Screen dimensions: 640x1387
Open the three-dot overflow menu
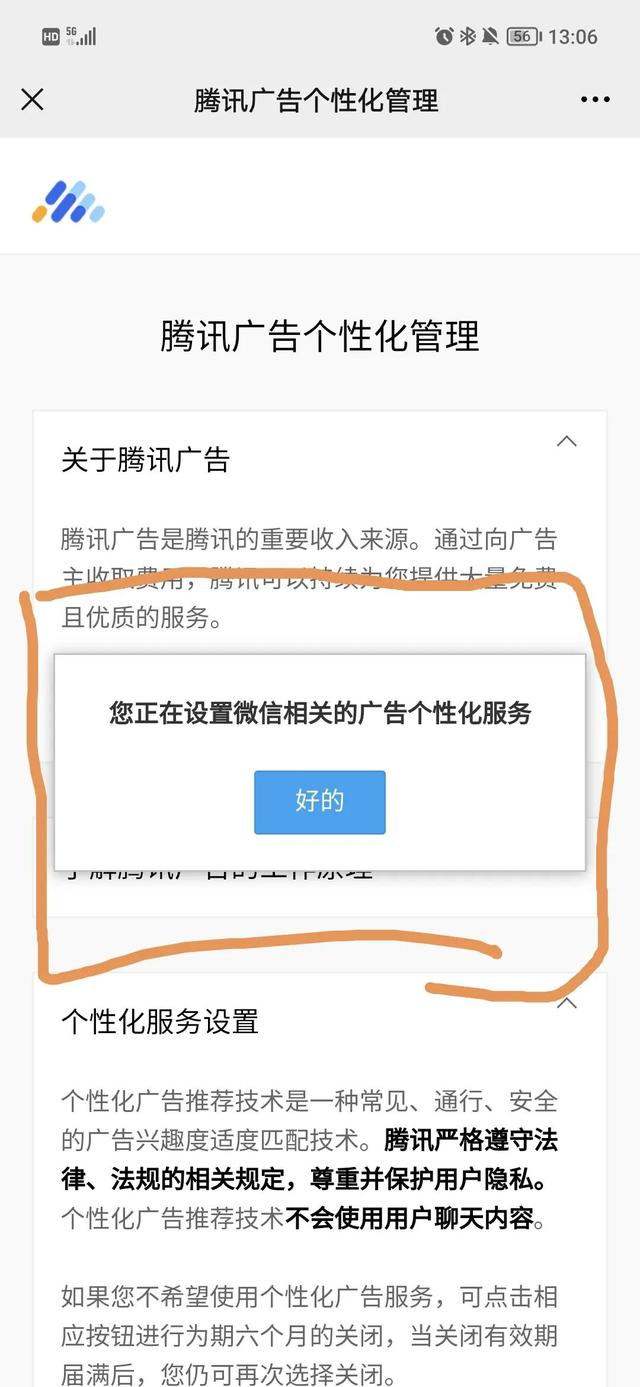(595, 100)
